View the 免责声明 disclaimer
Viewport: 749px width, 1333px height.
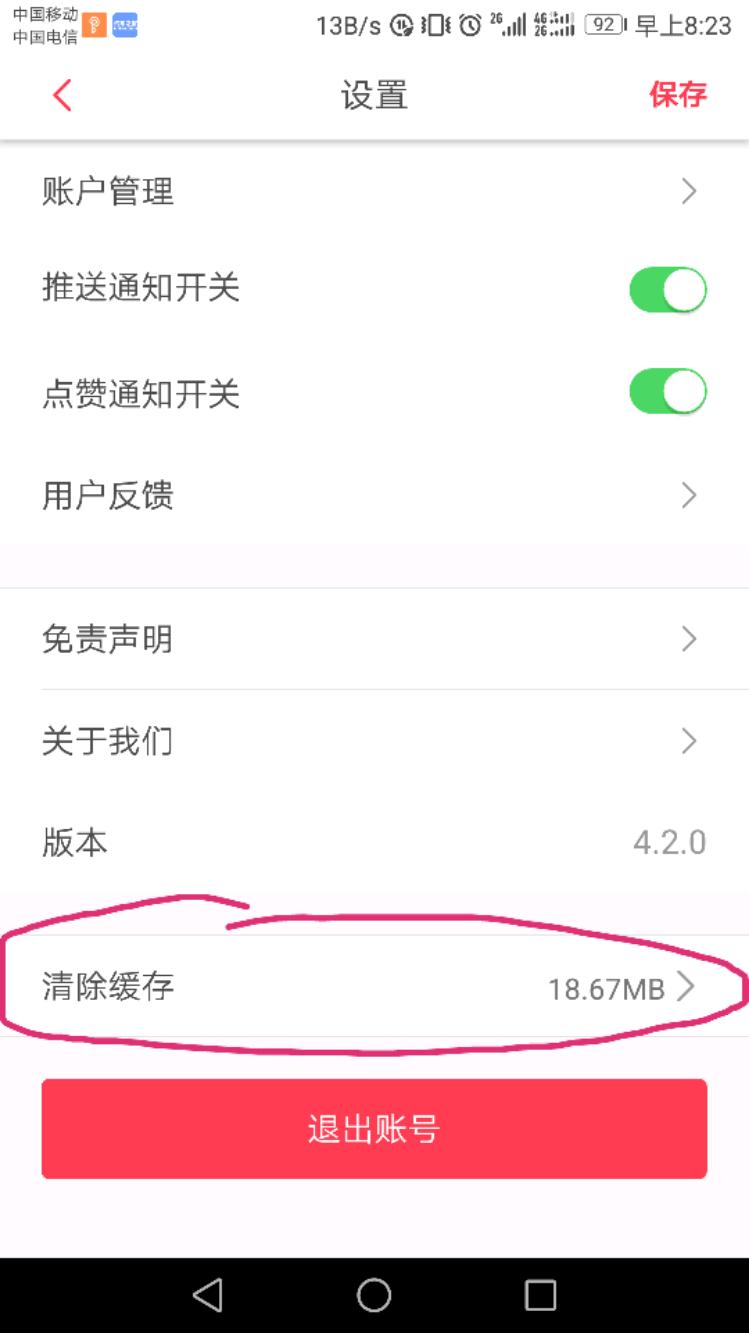tap(374, 639)
